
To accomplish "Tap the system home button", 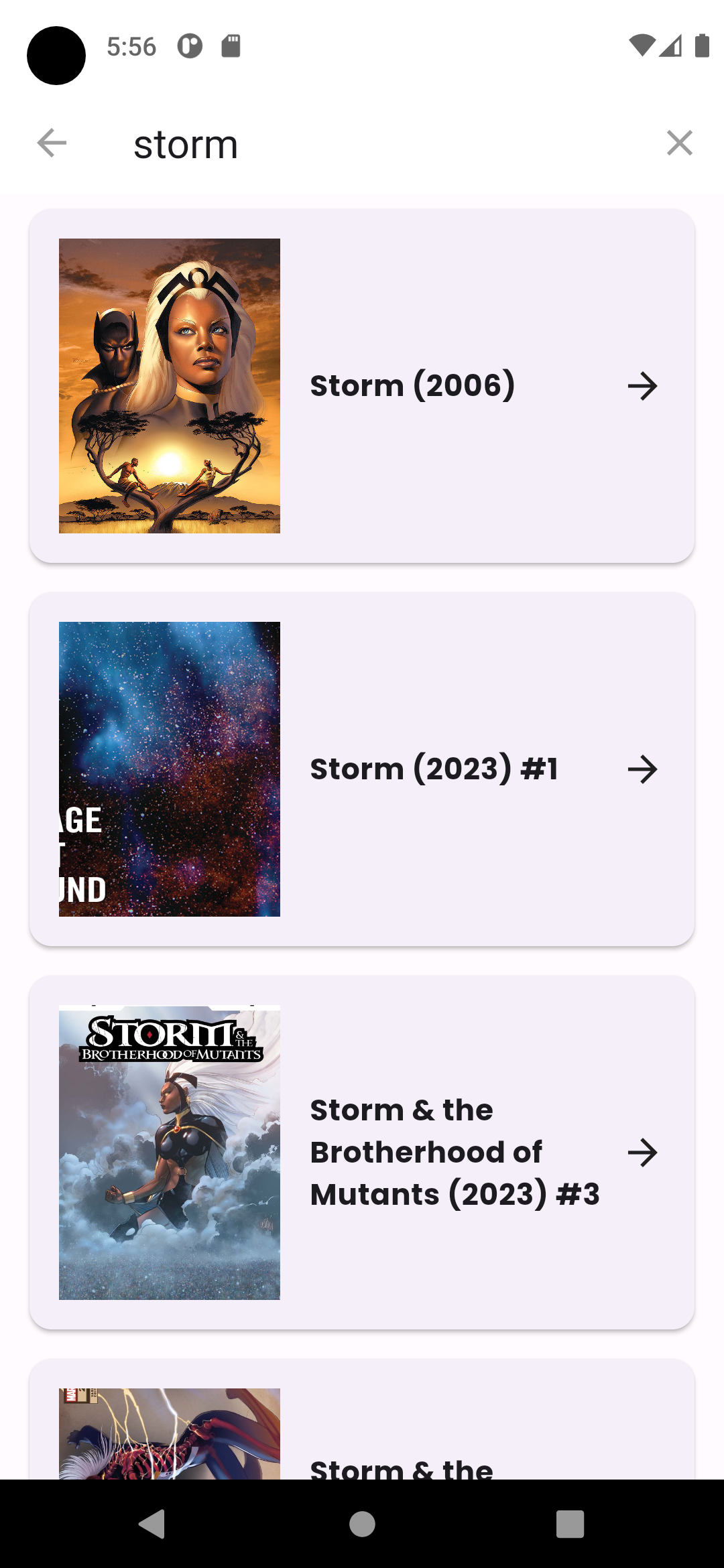I will tap(362, 1524).
